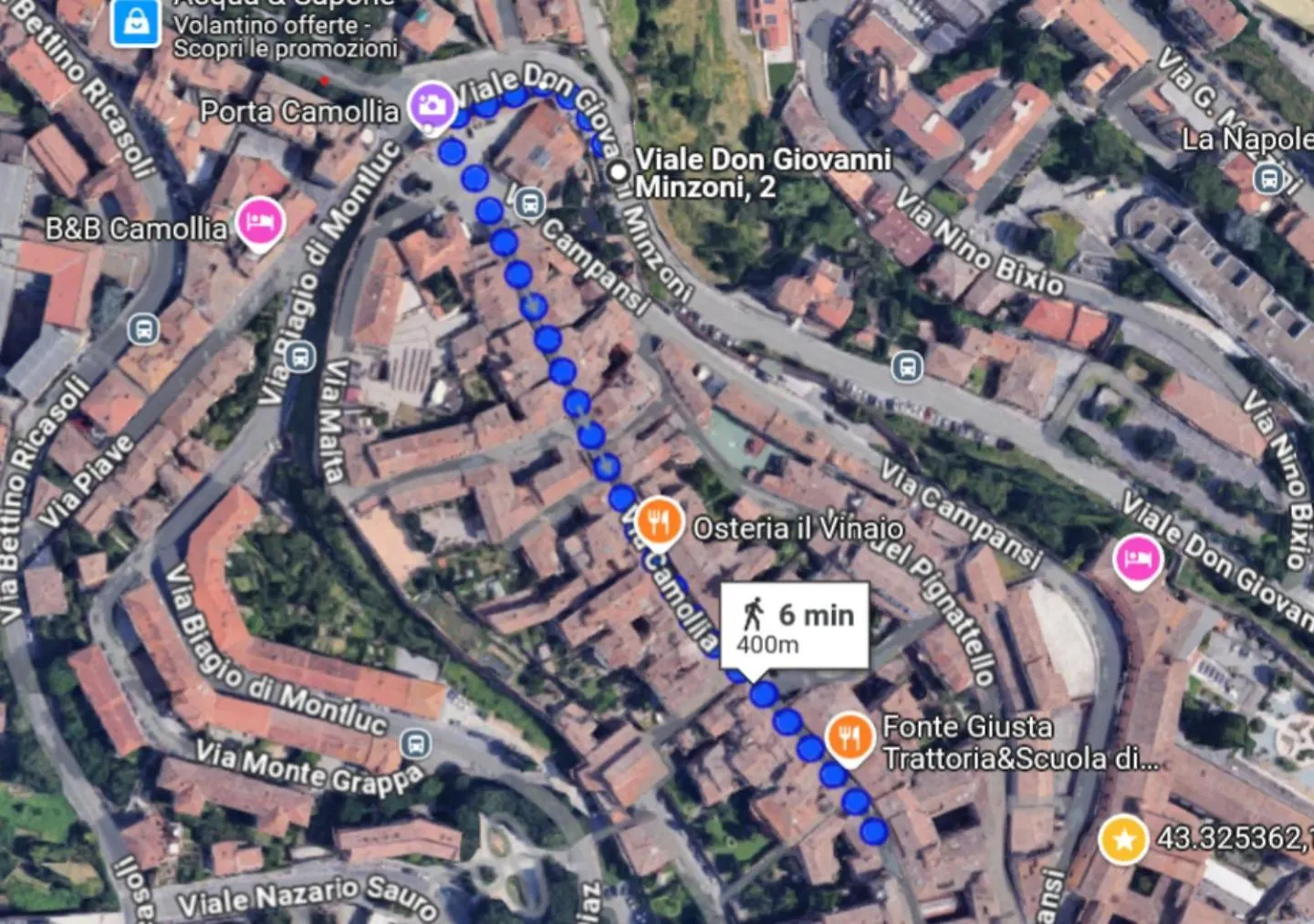Screen dimensions: 1314x924
Task: Open the Porta Camollia camera marker
Action: point(431,105)
